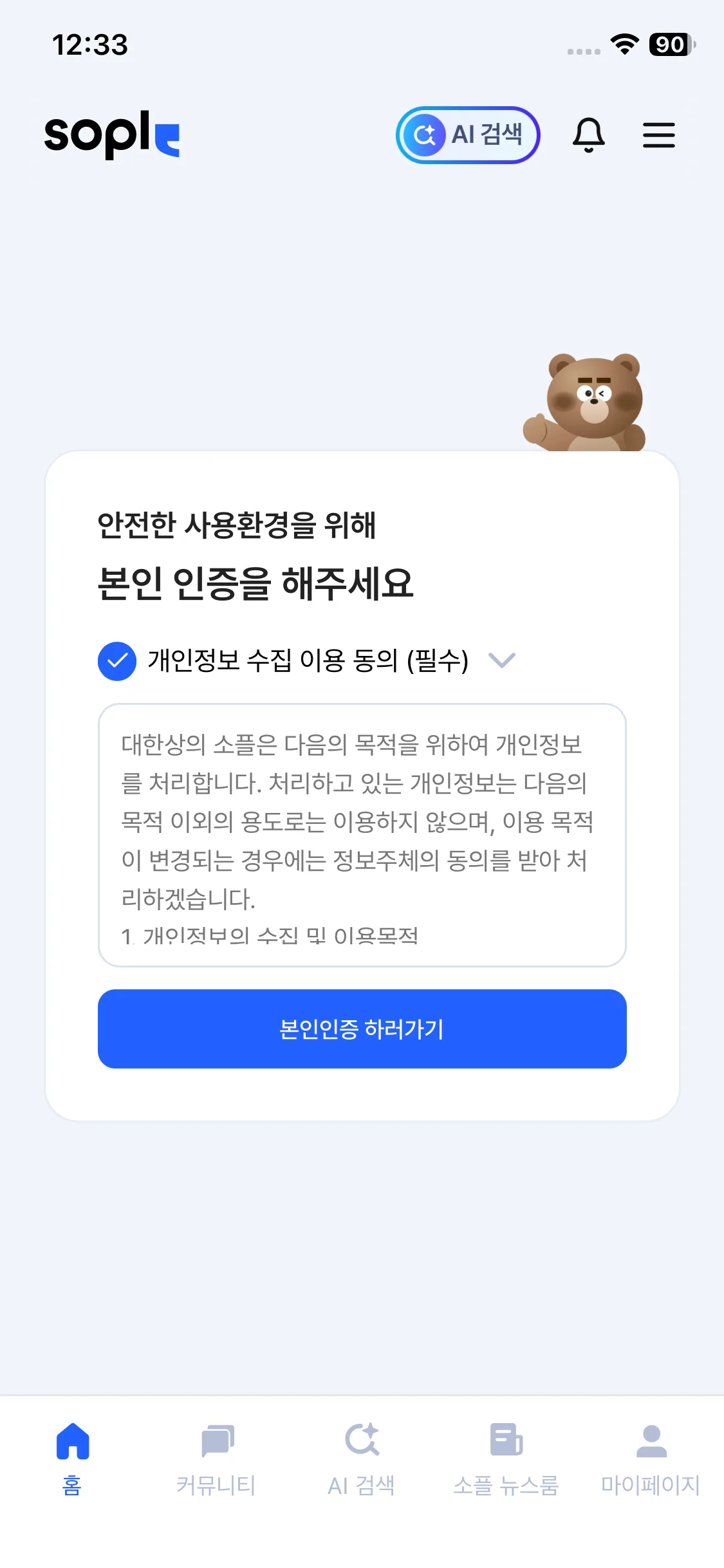The width and height of the screenshot is (724, 1568).
Task: Tap the AI 검색 pill button at top
Action: [468, 135]
